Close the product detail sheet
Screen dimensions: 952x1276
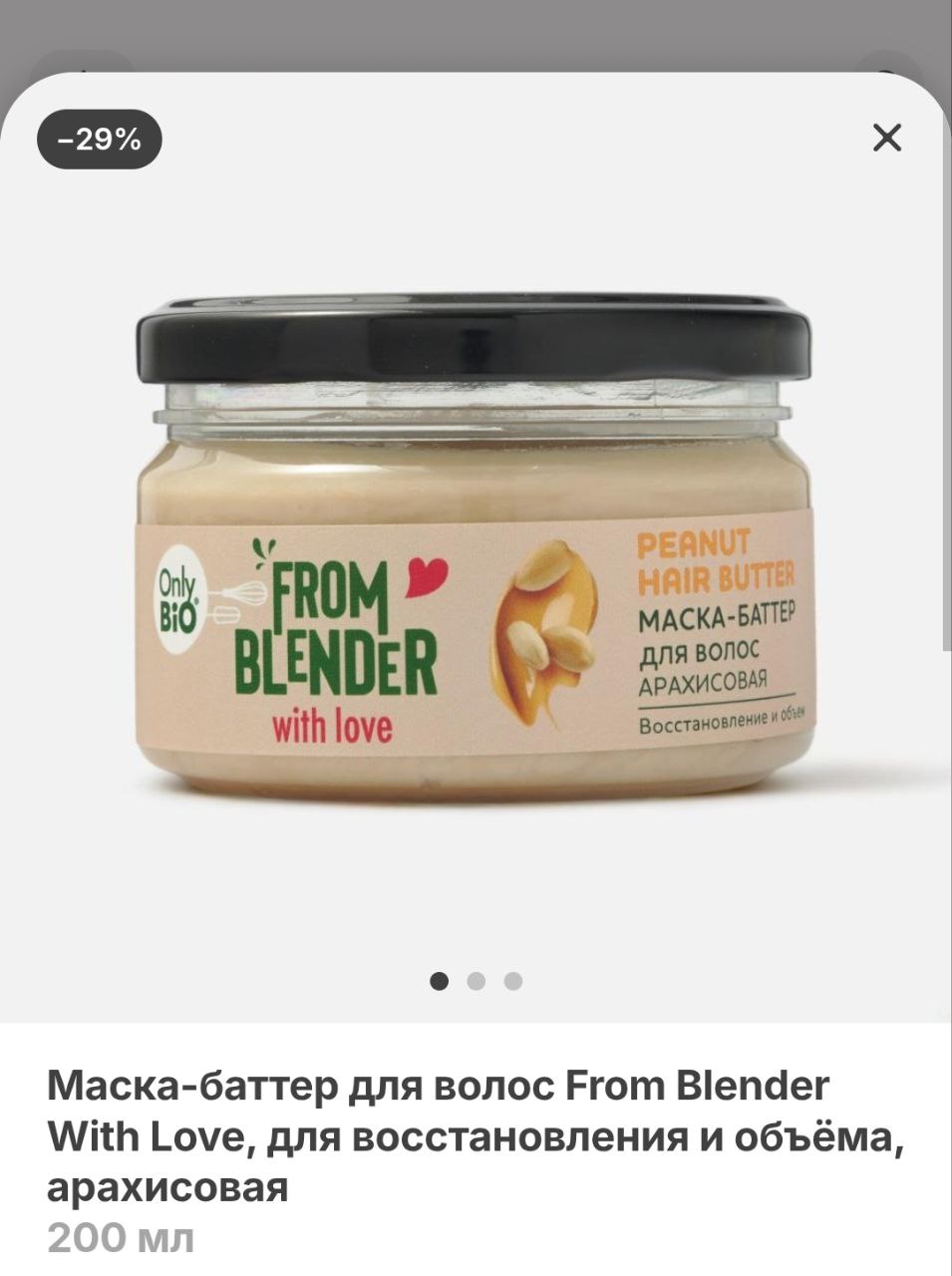886,138
